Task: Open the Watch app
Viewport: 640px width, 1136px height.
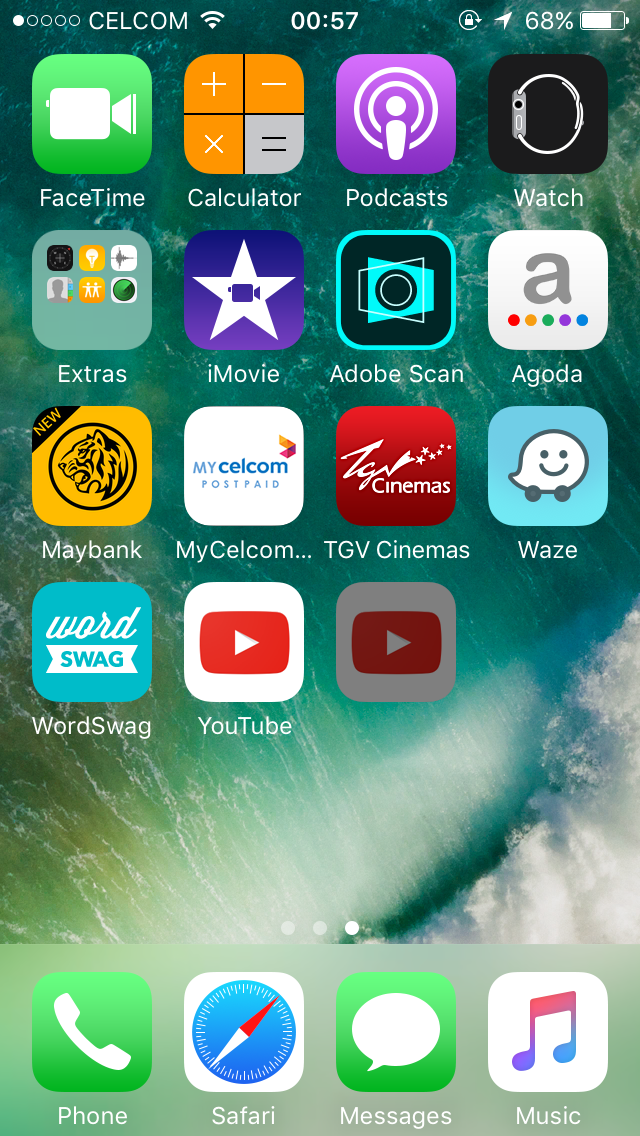Action: pos(548,114)
